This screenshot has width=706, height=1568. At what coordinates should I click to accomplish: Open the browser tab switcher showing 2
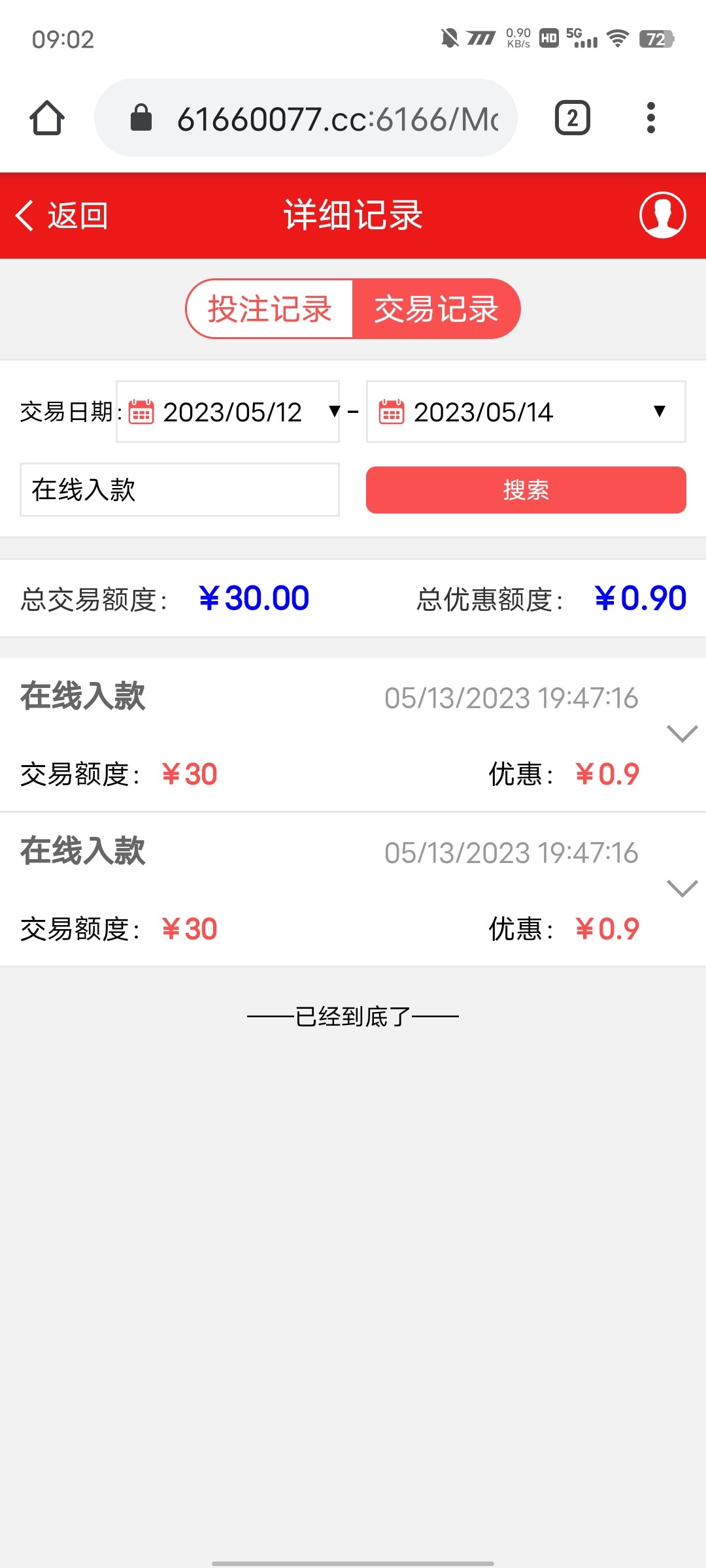coord(571,118)
